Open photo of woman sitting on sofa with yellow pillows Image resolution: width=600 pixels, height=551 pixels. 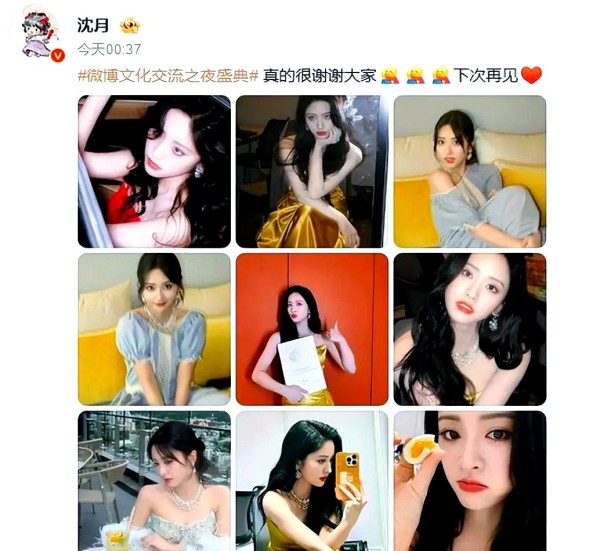(x=469, y=171)
